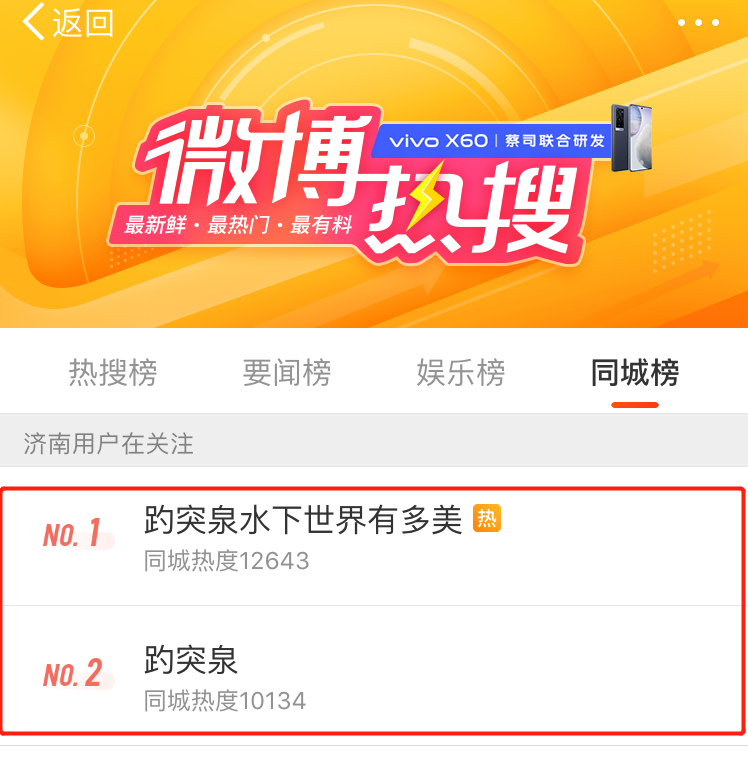Open the topic 趵突泉水下世界有多美
The width and height of the screenshot is (748, 757).
click(x=303, y=520)
